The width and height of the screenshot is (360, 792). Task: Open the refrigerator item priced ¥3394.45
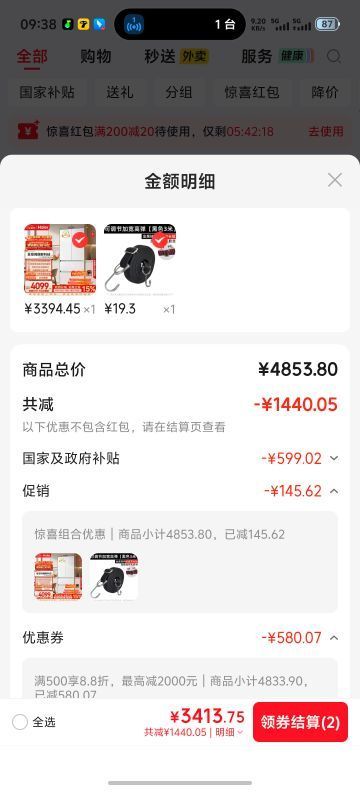click(60, 259)
